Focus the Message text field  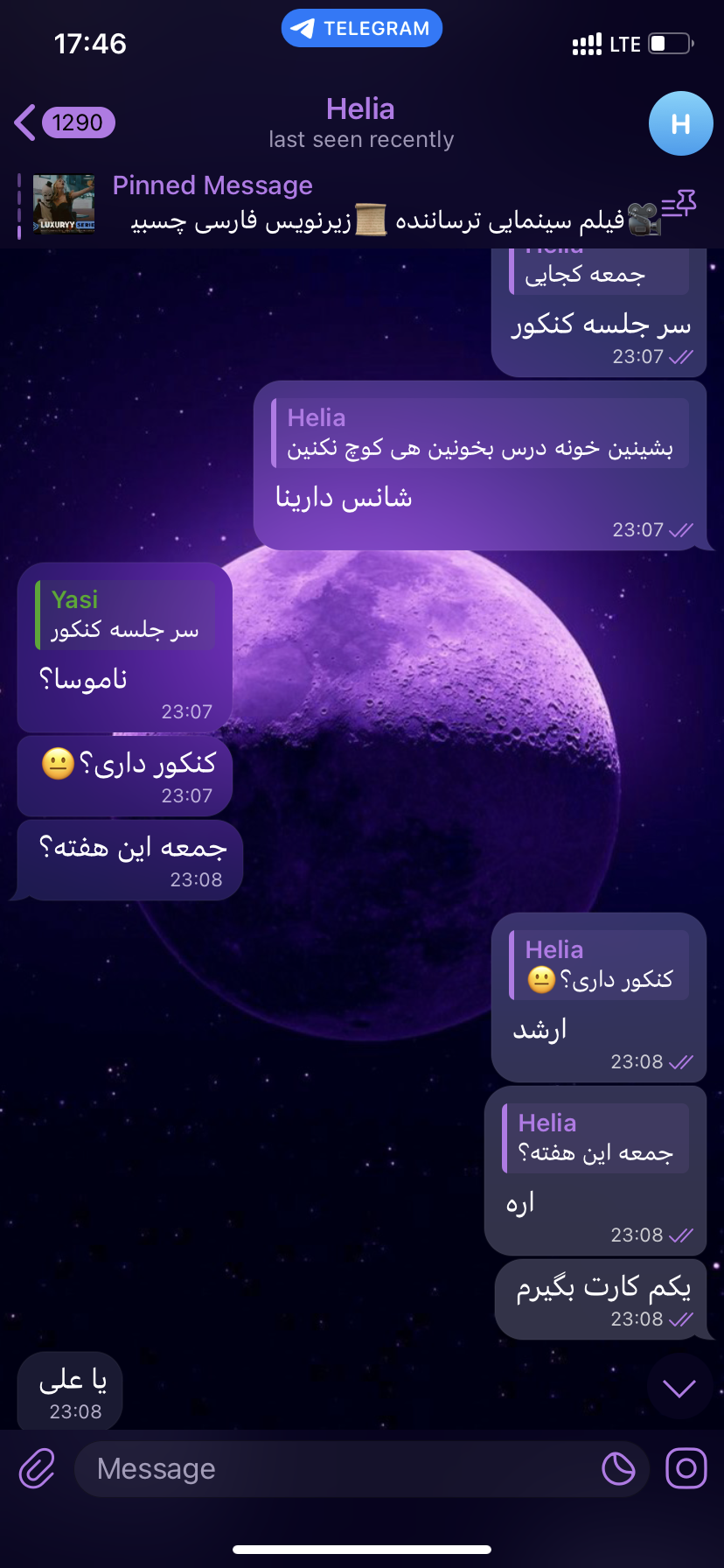click(x=332, y=1468)
